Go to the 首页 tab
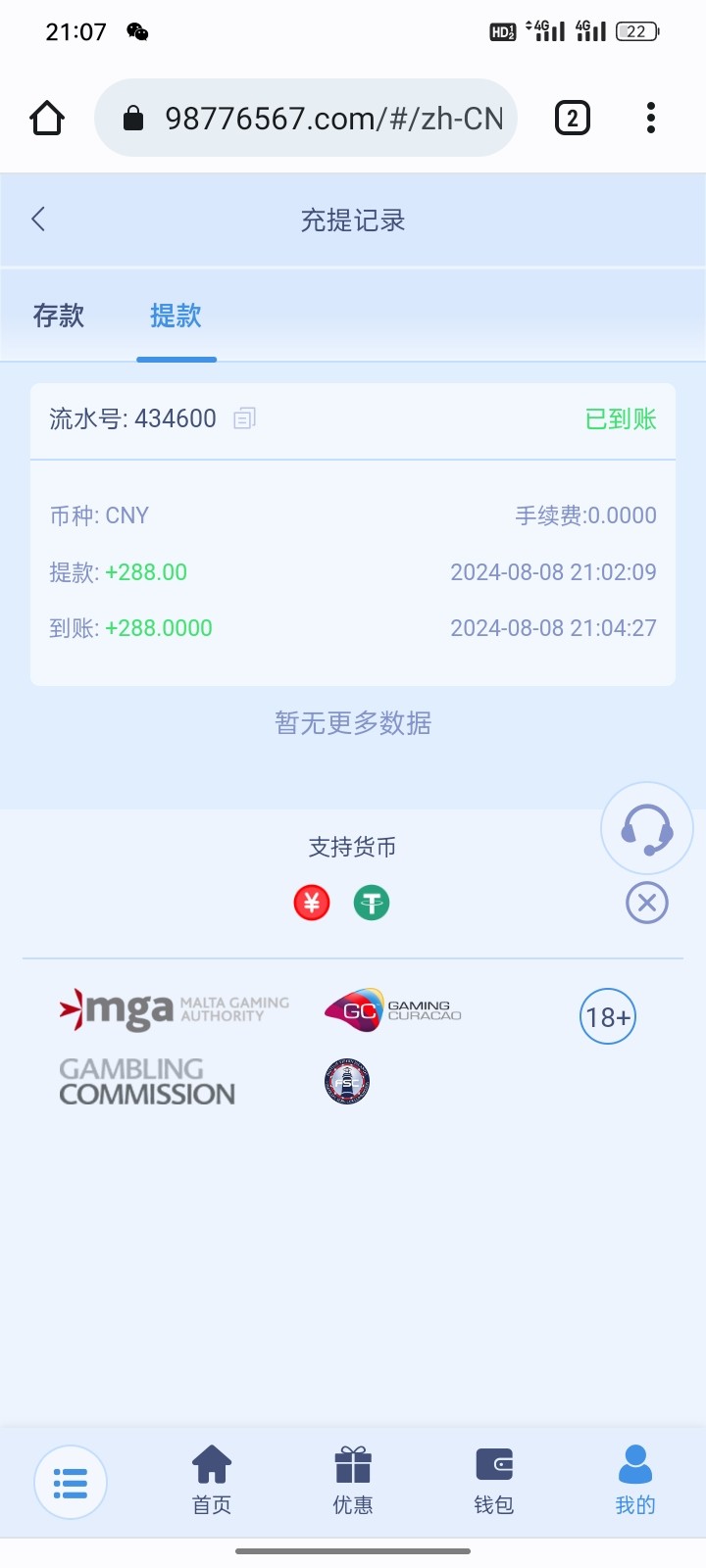The height and width of the screenshot is (1568, 706). click(212, 1481)
